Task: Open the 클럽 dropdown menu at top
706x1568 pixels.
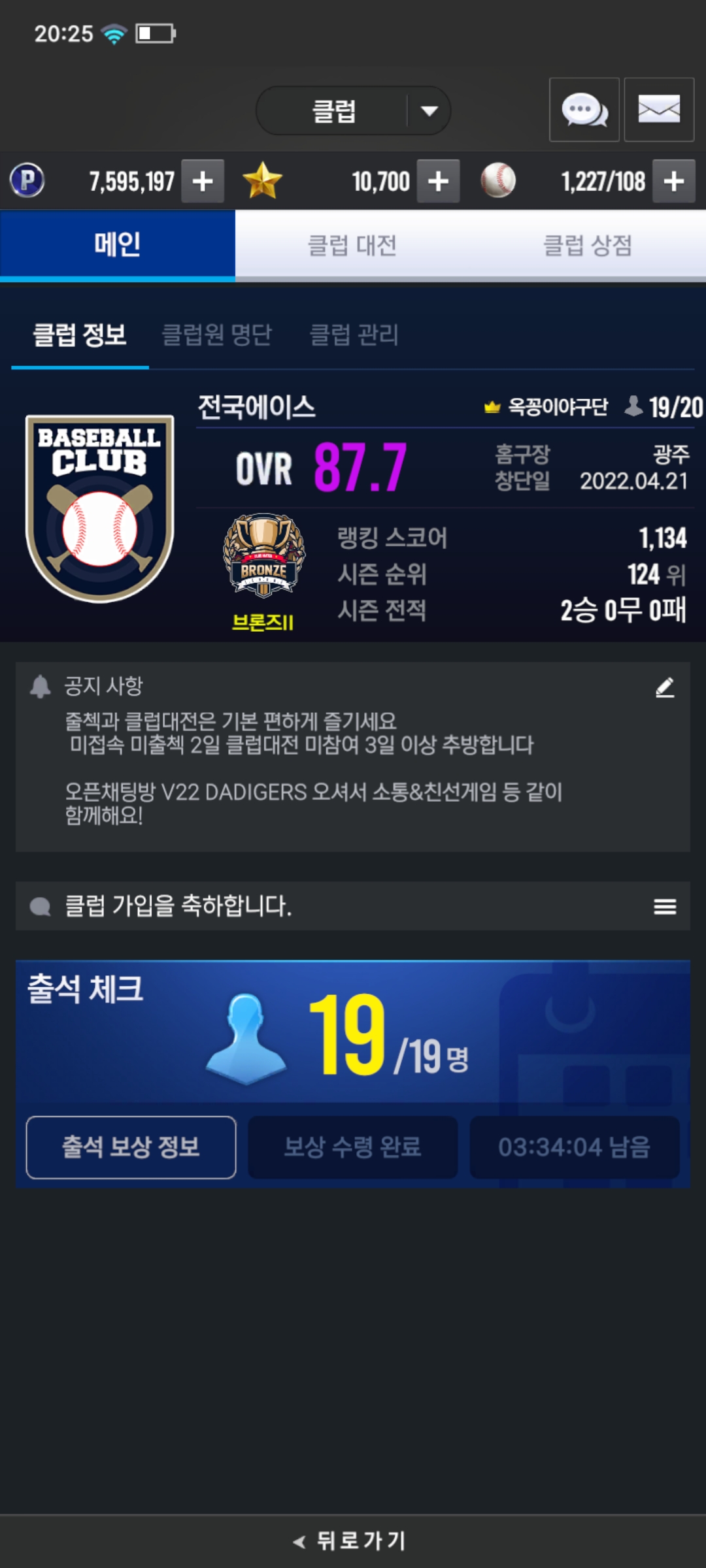Action: click(353, 110)
